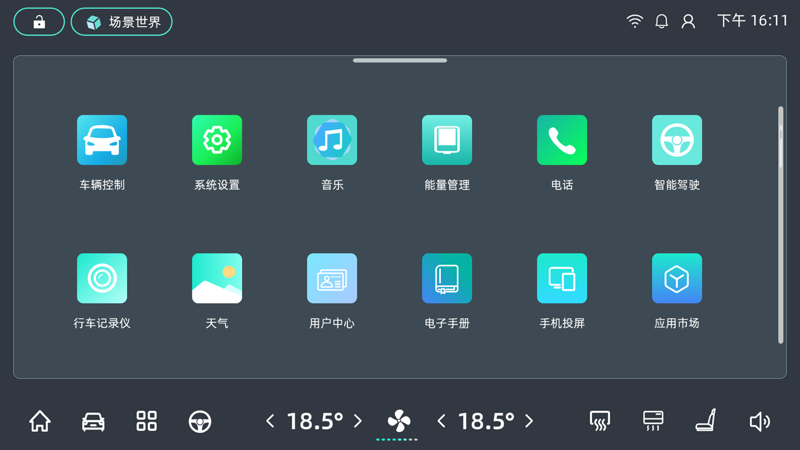This screenshot has width=800, height=450.
Task: Go to the home screen
Action: [x=40, y=421]
